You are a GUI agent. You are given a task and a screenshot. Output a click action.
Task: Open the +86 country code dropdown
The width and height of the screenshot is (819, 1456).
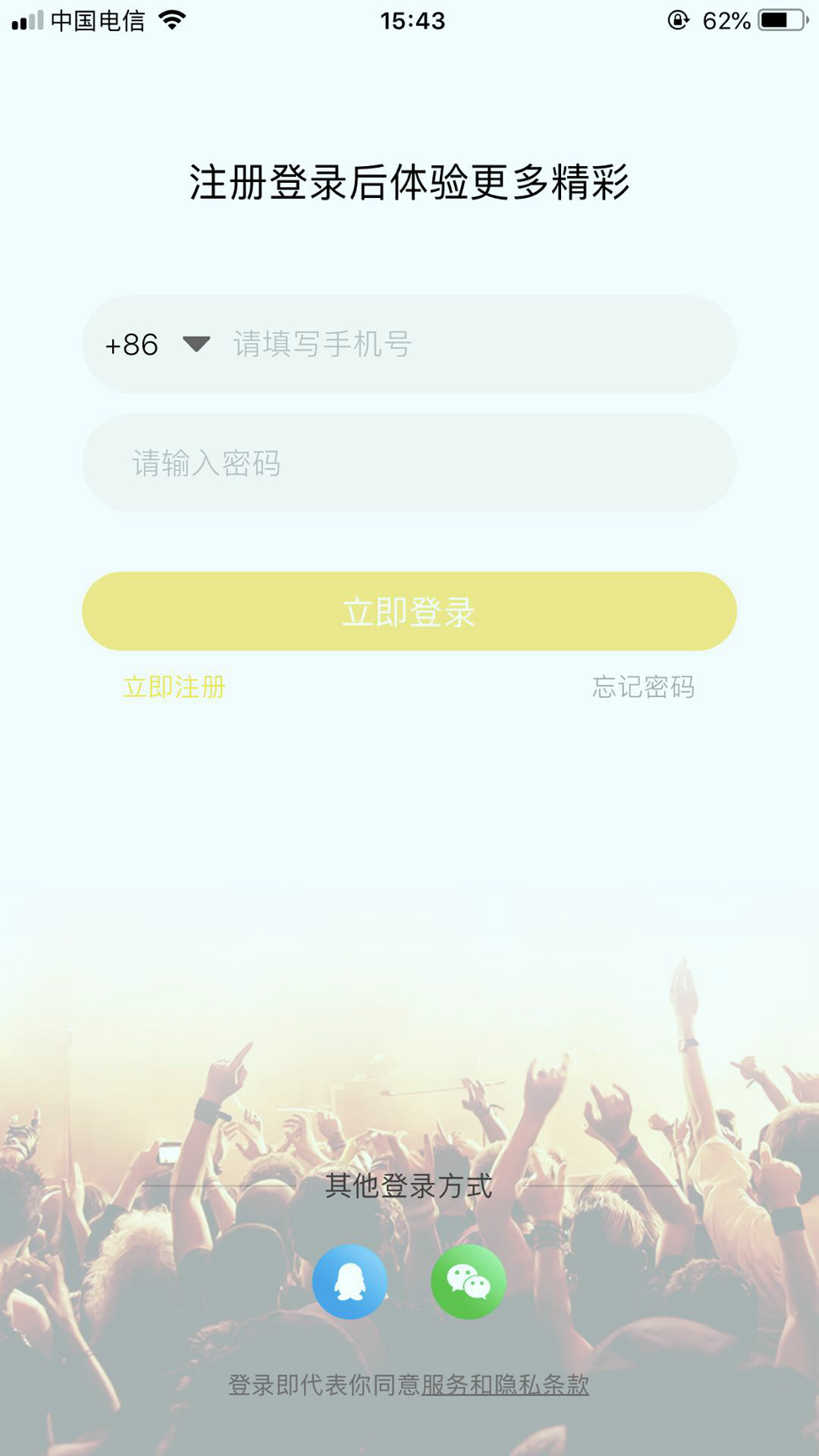click(157, 345)
